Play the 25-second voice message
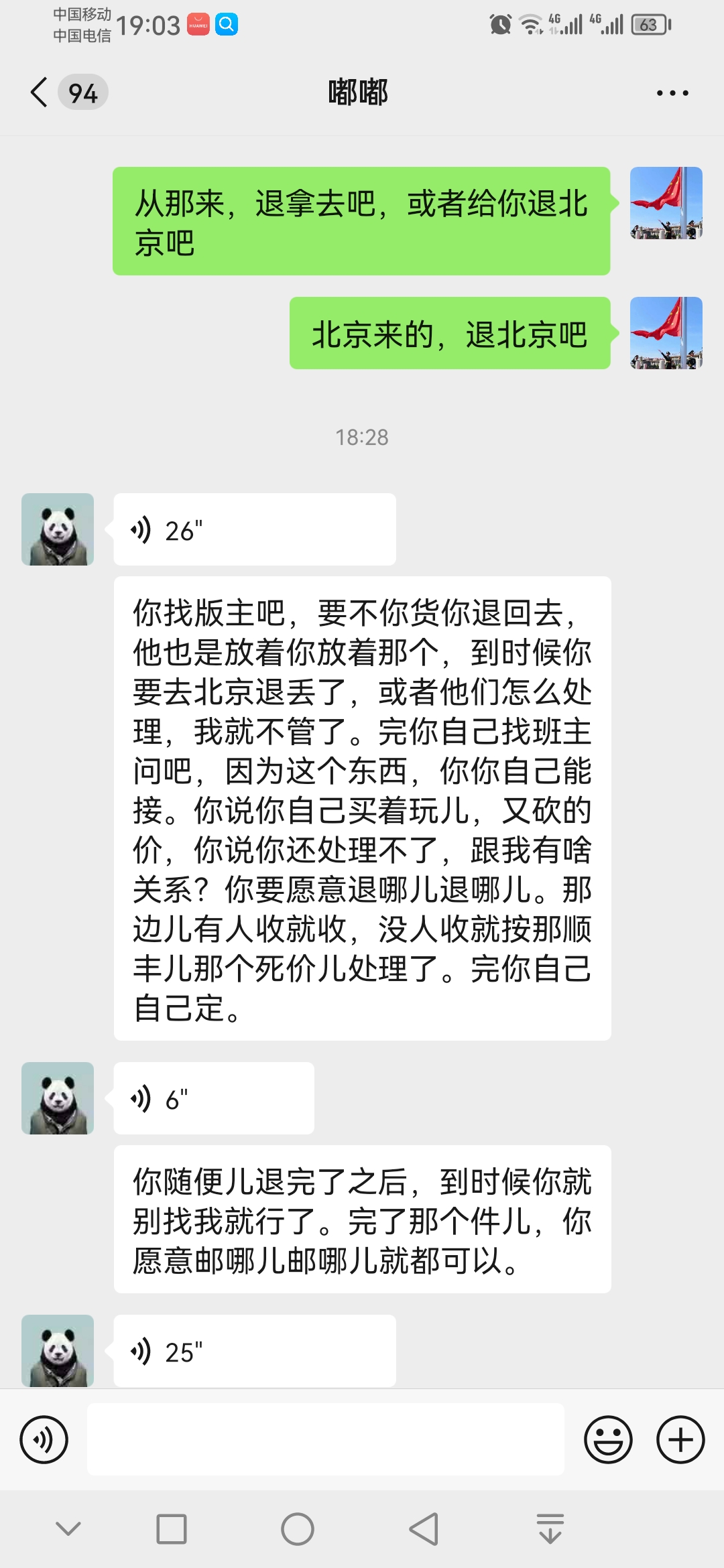The width and height of the screenshot is (724, 1568). (255, 1351)
